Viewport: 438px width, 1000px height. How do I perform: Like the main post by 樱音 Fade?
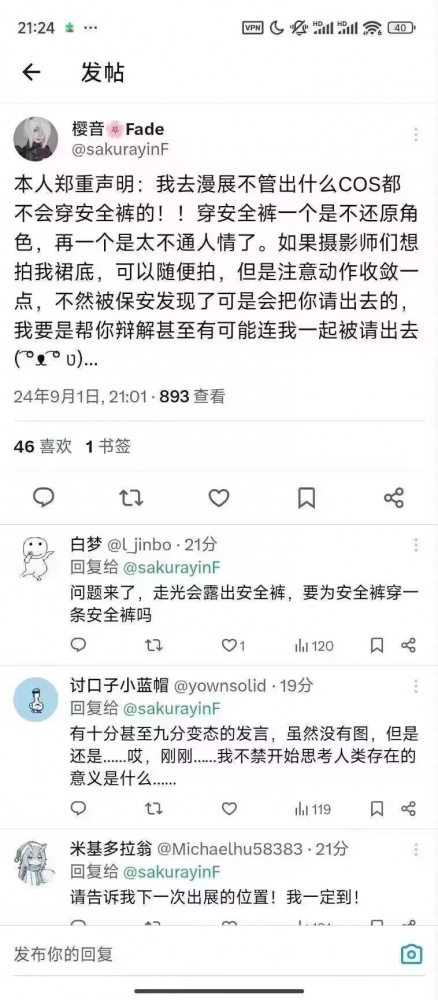(x=219, y=497)
